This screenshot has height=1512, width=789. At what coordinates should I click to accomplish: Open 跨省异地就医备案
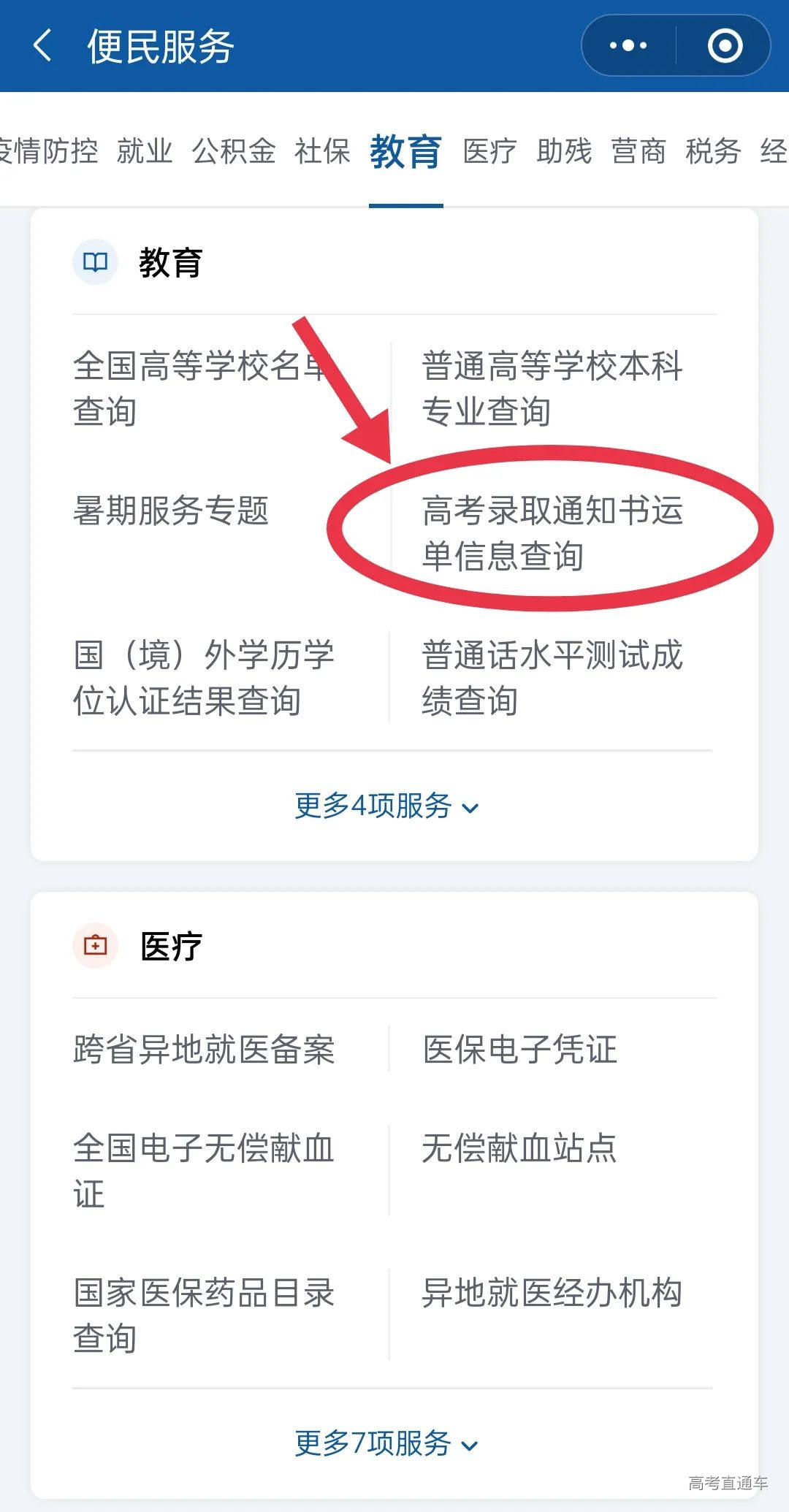204,1050
